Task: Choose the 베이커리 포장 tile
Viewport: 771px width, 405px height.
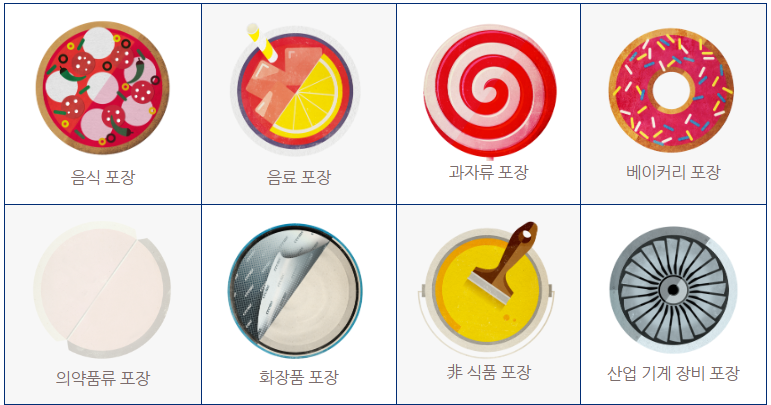Action: 672,104
